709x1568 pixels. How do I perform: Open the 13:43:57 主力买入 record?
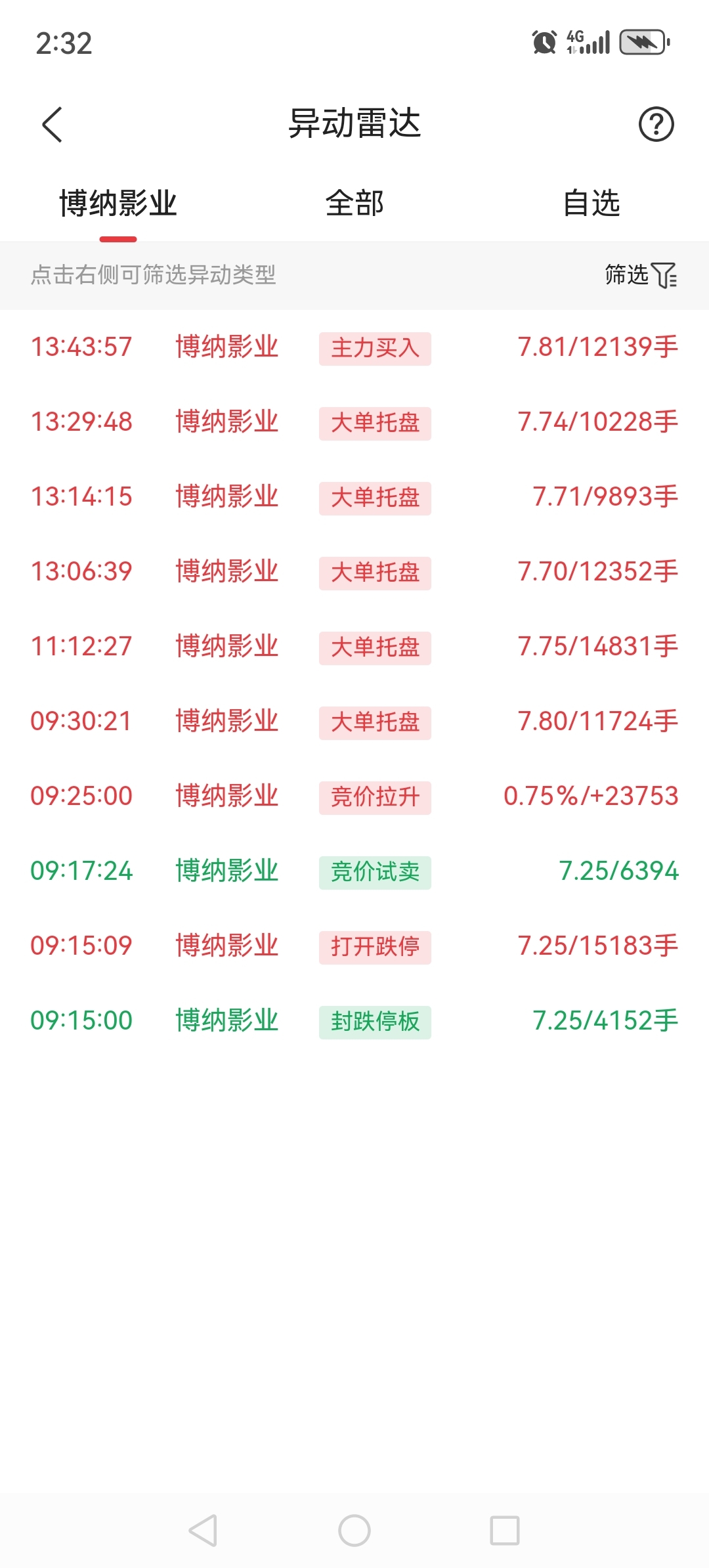(354, 347)
